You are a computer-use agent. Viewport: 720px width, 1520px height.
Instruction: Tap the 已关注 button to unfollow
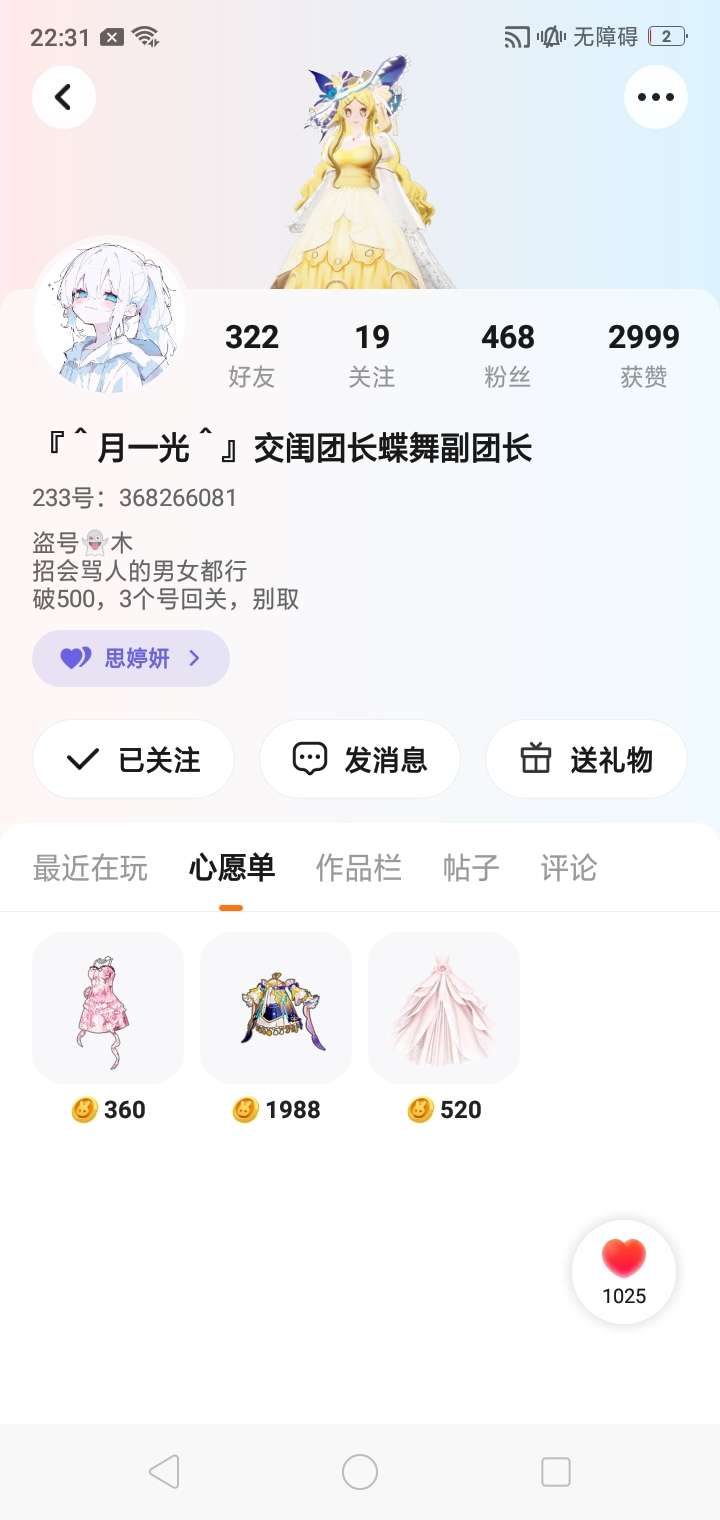[133, 760]
